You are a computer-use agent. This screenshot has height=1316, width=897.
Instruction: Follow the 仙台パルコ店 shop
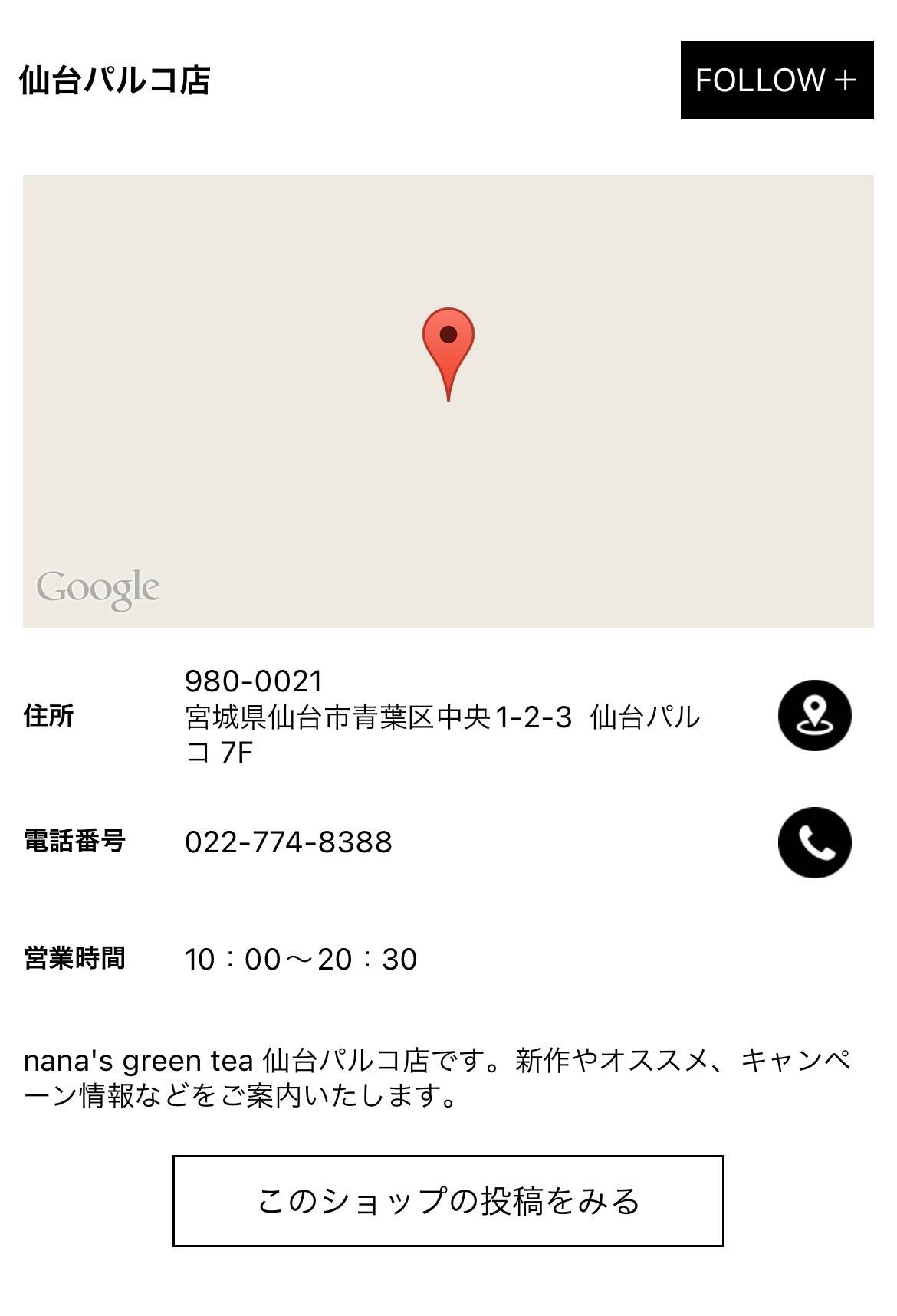[x=776, y=80]
